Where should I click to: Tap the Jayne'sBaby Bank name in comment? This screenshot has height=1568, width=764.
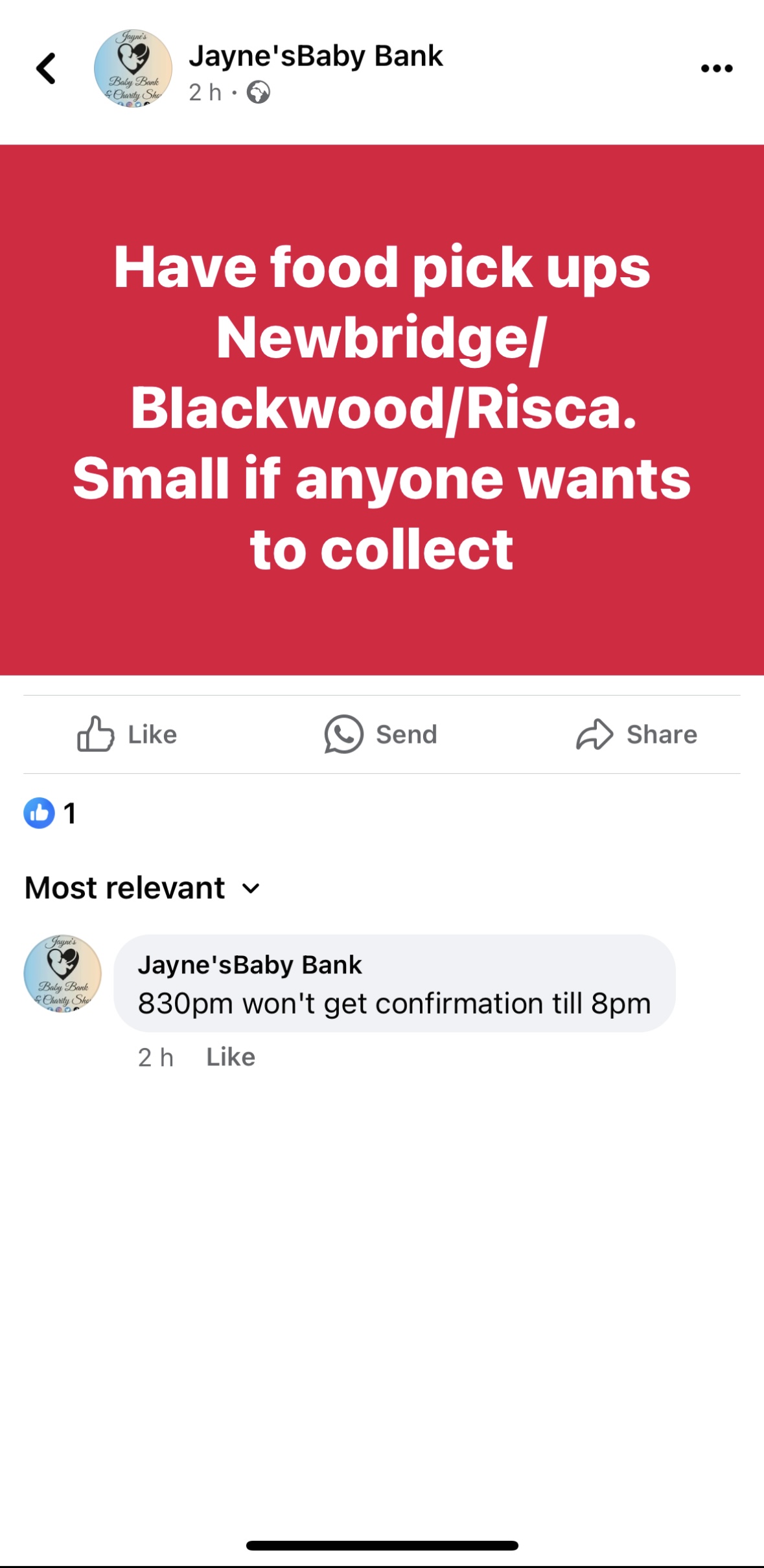click(x=249, y=964)
